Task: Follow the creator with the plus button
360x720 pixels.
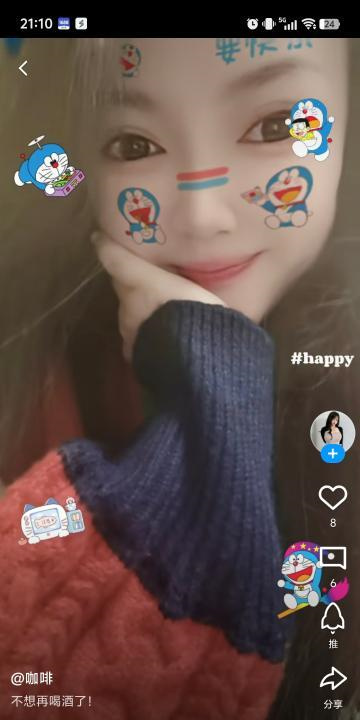Action: (333, 454)
